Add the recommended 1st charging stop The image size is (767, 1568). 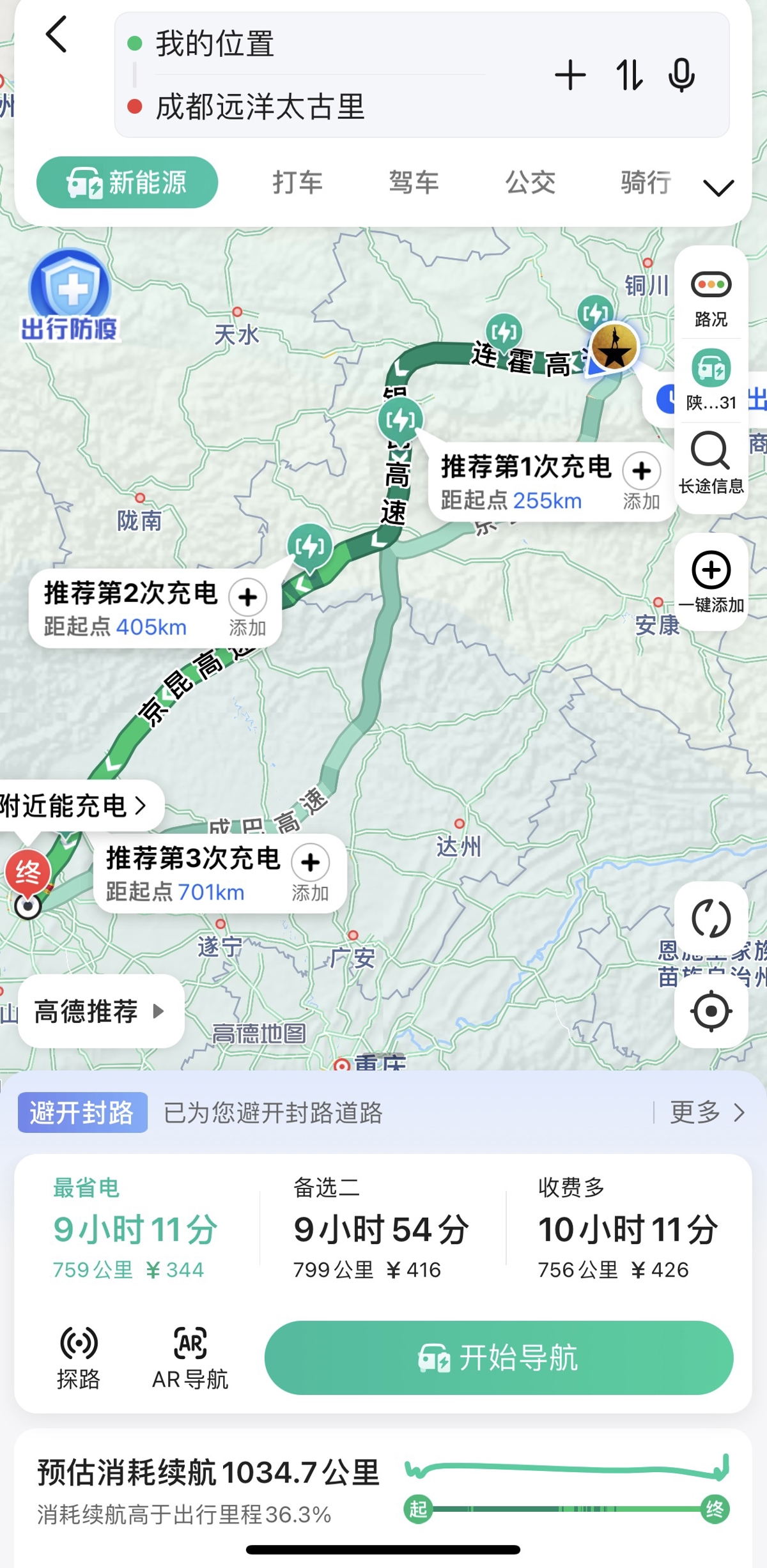coord(642,480)
